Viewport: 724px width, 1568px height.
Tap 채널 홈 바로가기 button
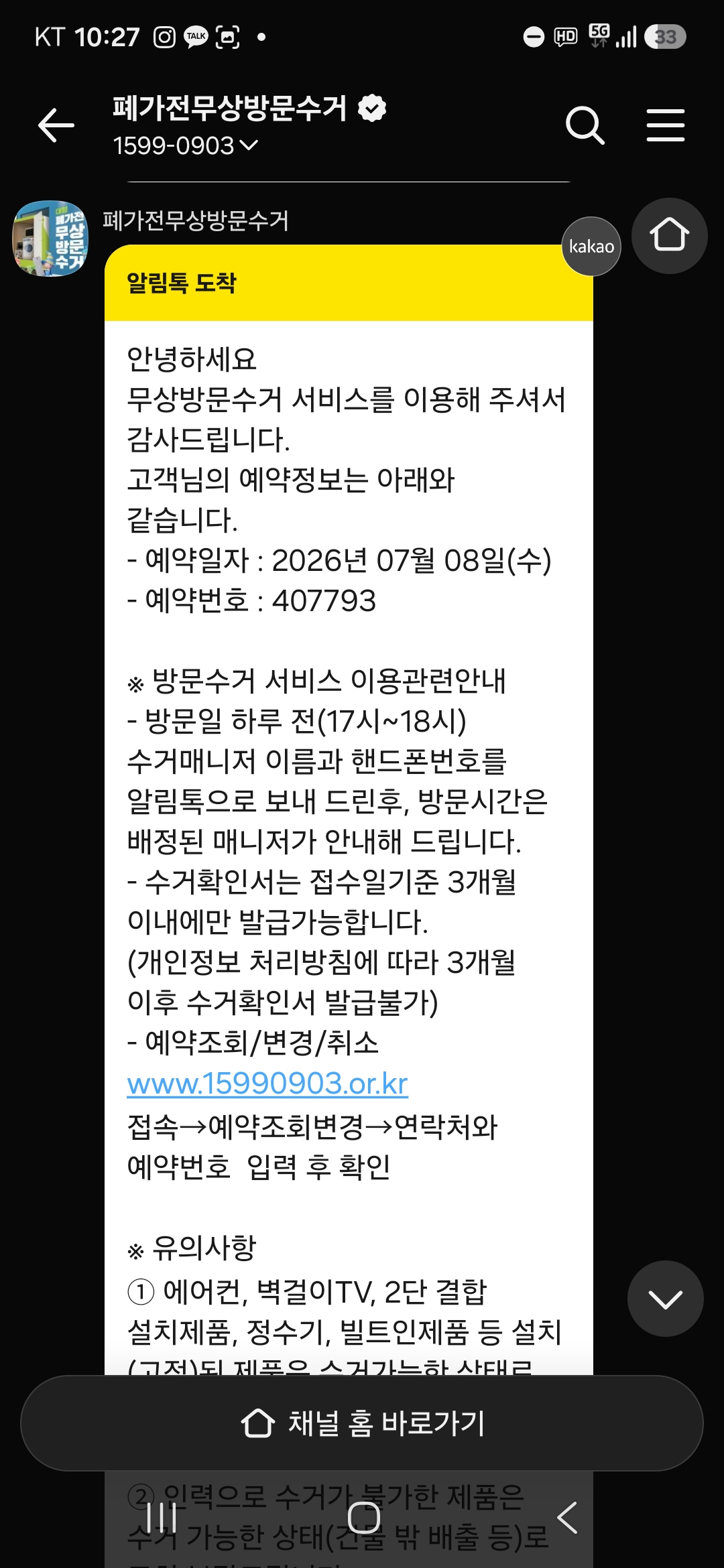pyautogui.click(x=362, y=1423)
